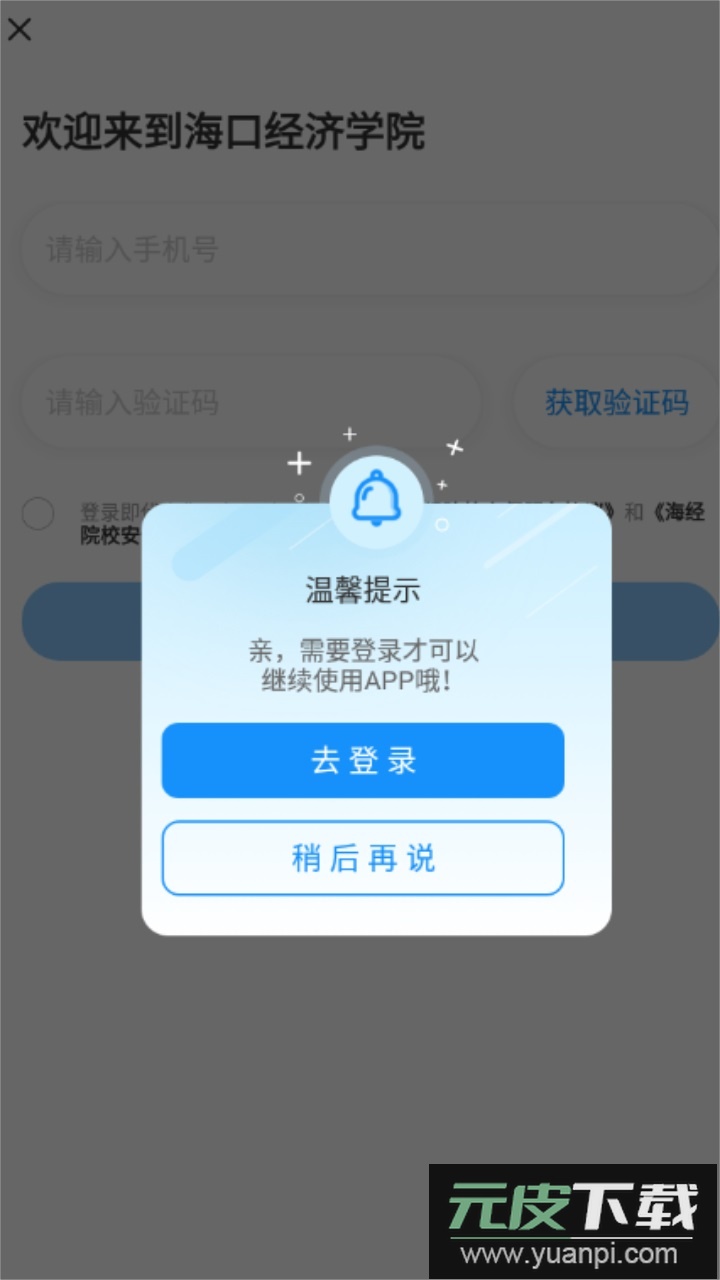Tap the plus-shaped sparkle left of the bell
This screenshot has width=720, height=1280.
299,462
